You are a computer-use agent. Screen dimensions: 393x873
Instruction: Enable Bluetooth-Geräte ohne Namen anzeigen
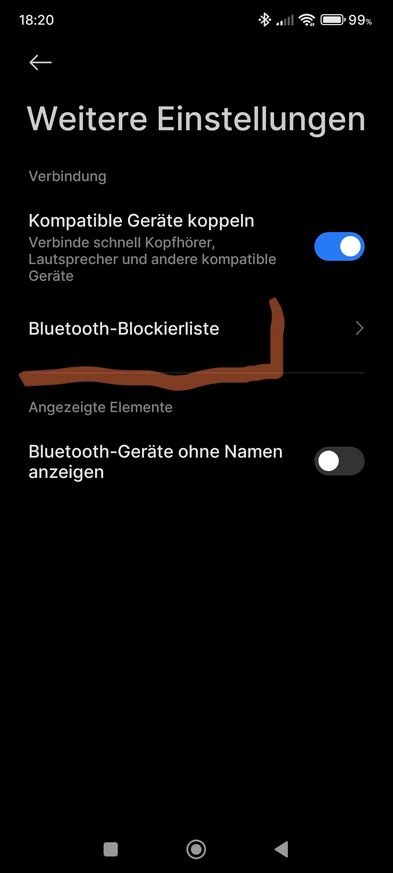(339, 461)
